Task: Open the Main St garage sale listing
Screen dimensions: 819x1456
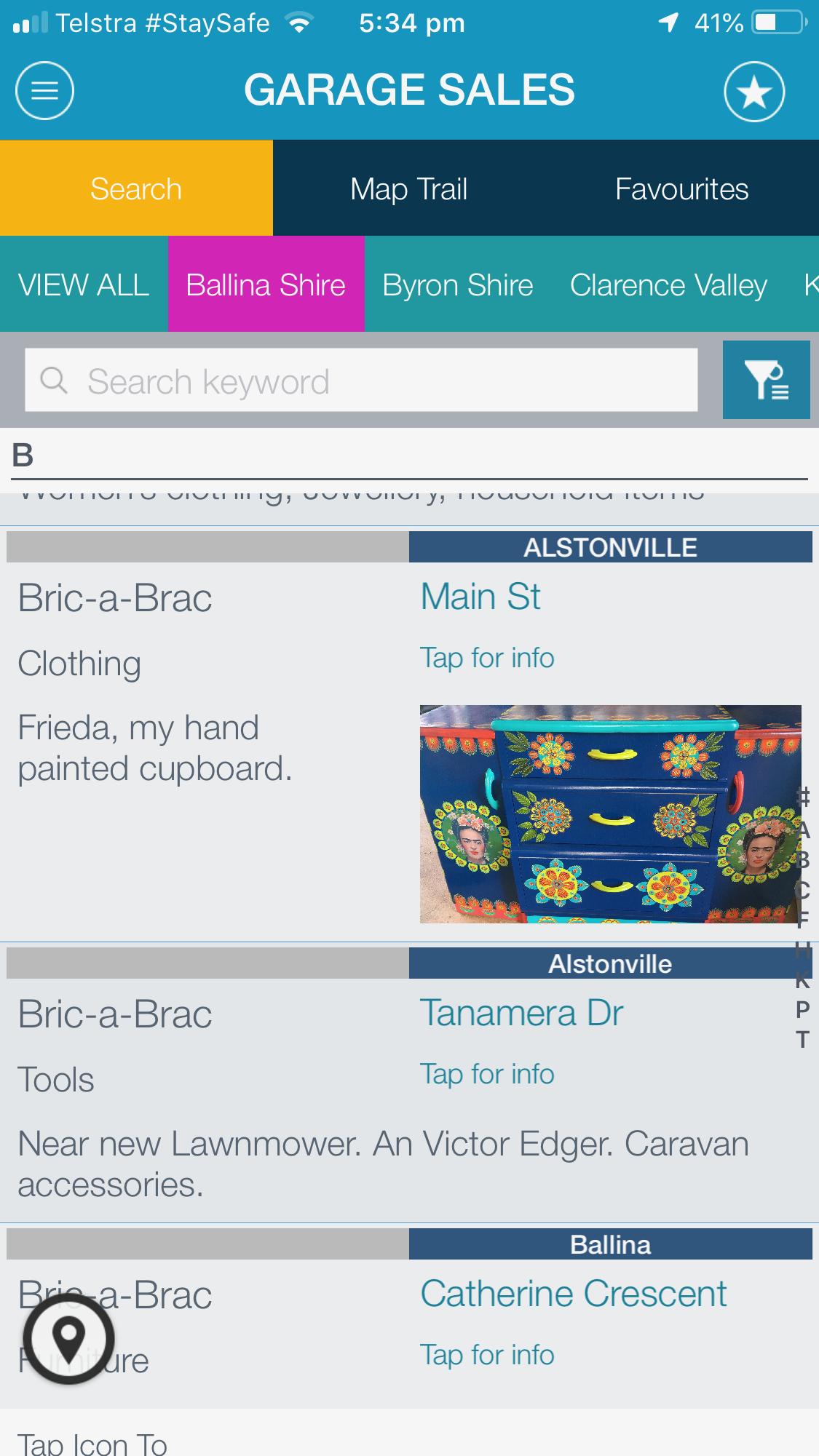Action: pos(480,597)
